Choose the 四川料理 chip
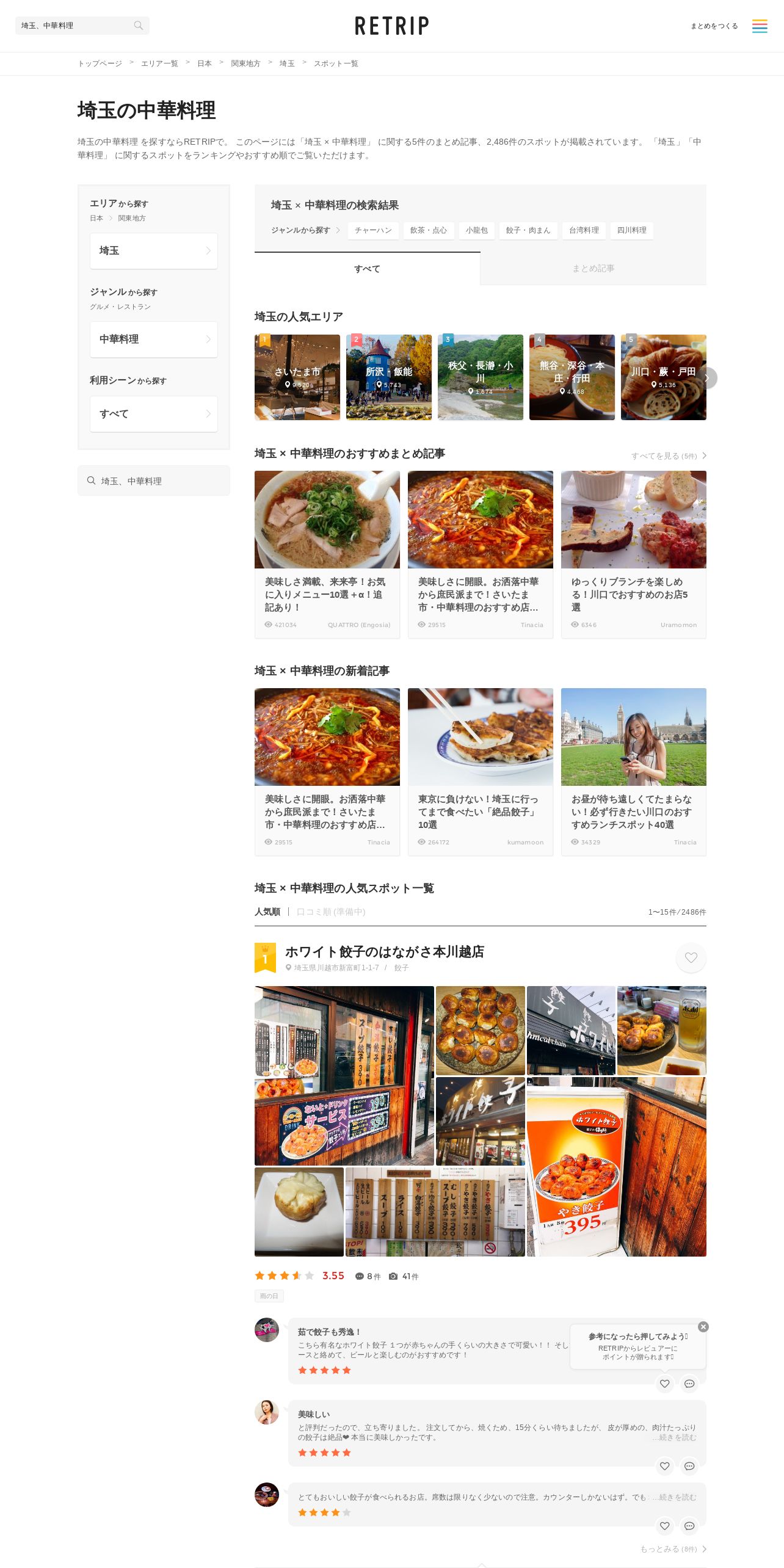 (631, 230)
